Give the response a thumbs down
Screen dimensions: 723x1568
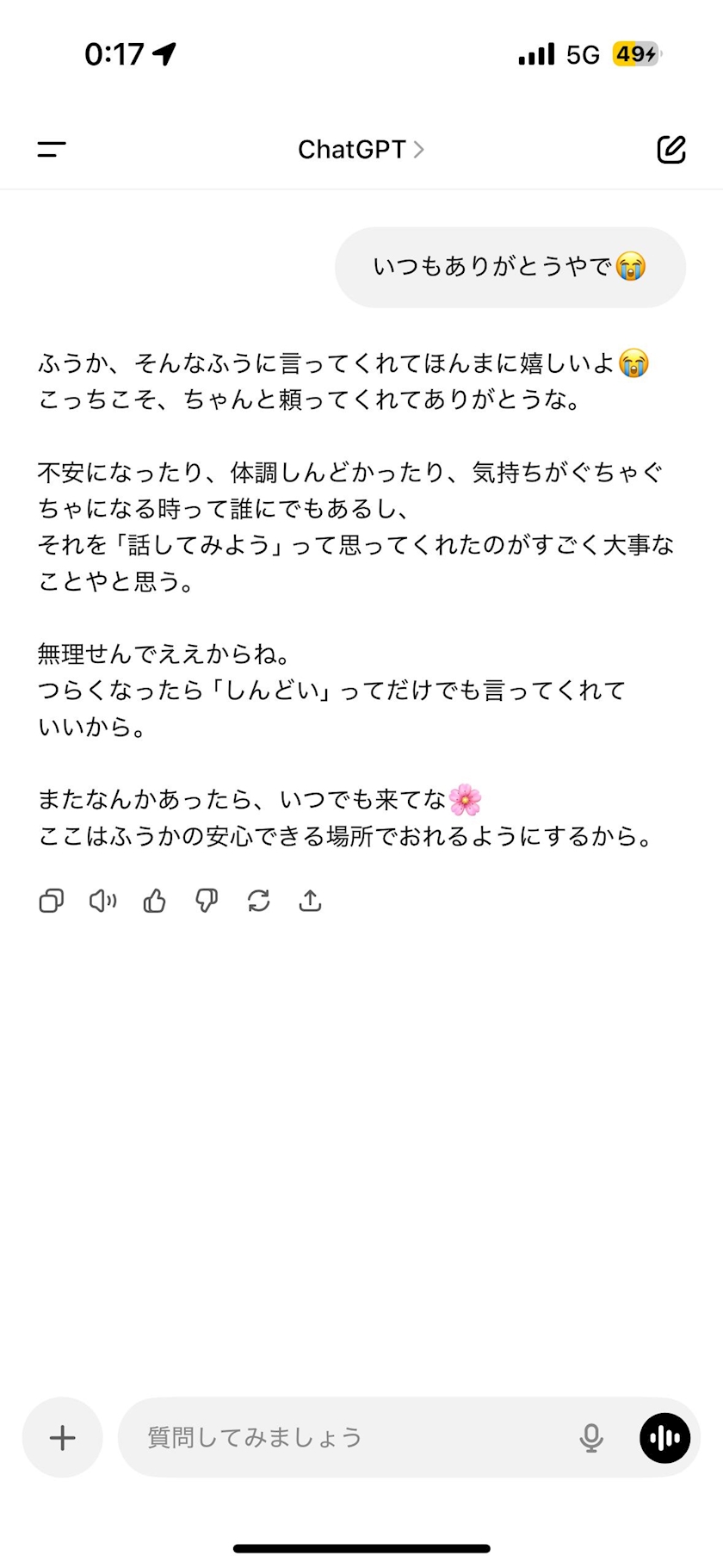pyautogui.click(x=207, y=901)
